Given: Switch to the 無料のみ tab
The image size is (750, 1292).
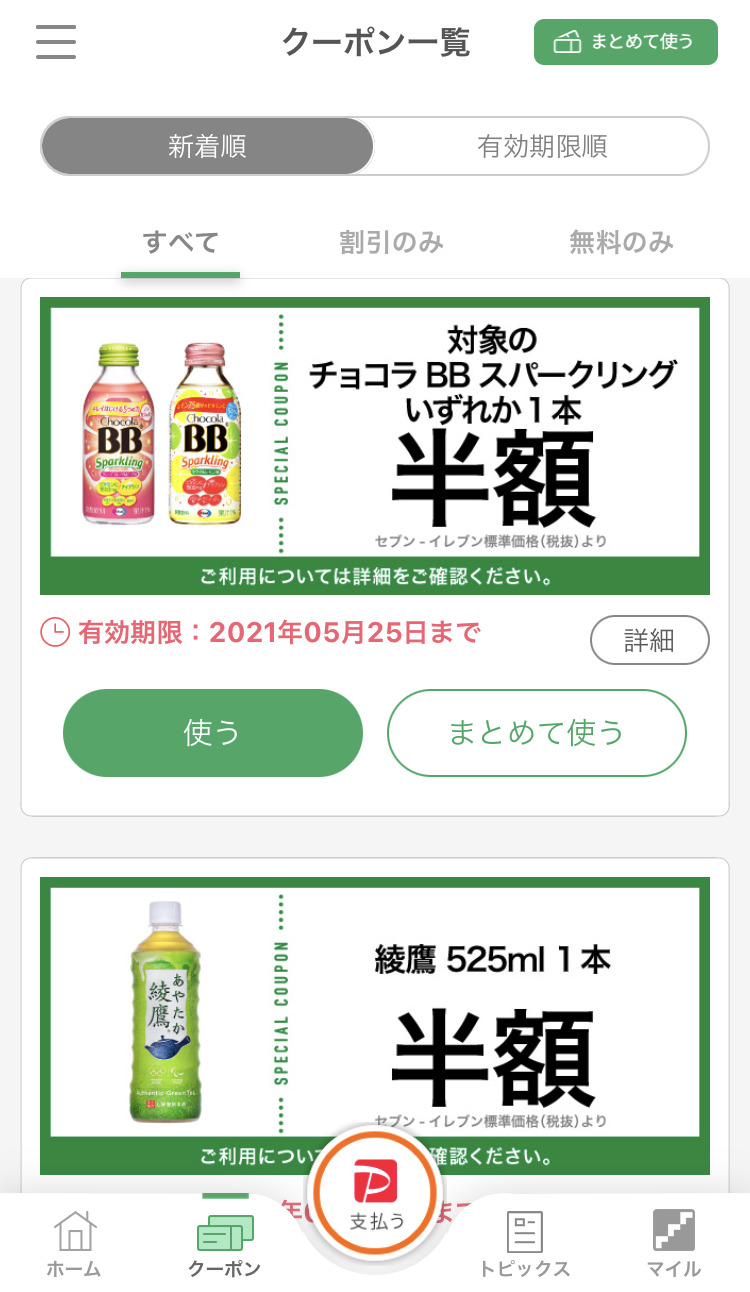Looking at the screenshot, I should click(621, 242).
